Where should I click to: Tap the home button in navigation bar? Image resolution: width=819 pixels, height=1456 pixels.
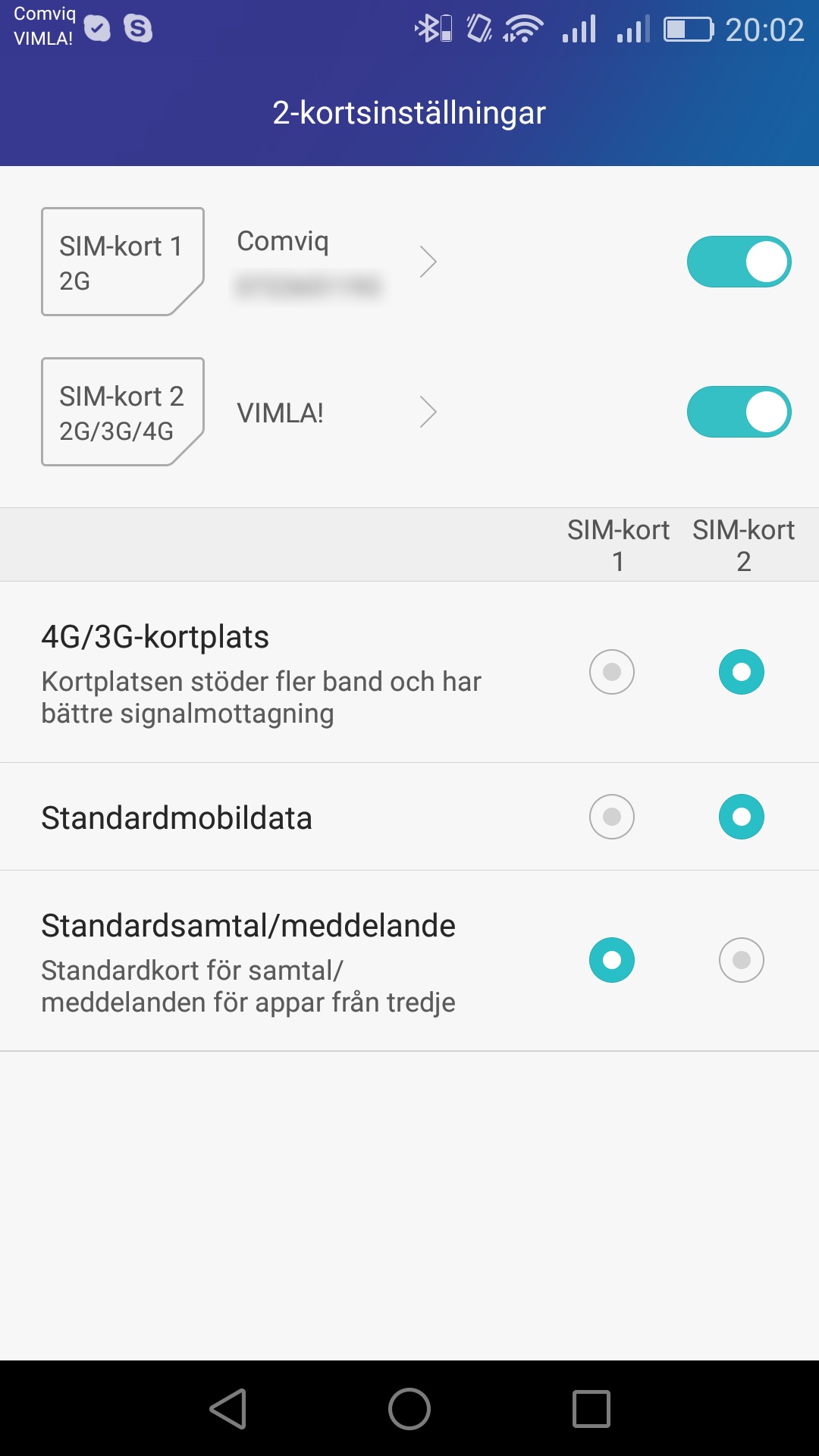click(x=409, y=1409)
